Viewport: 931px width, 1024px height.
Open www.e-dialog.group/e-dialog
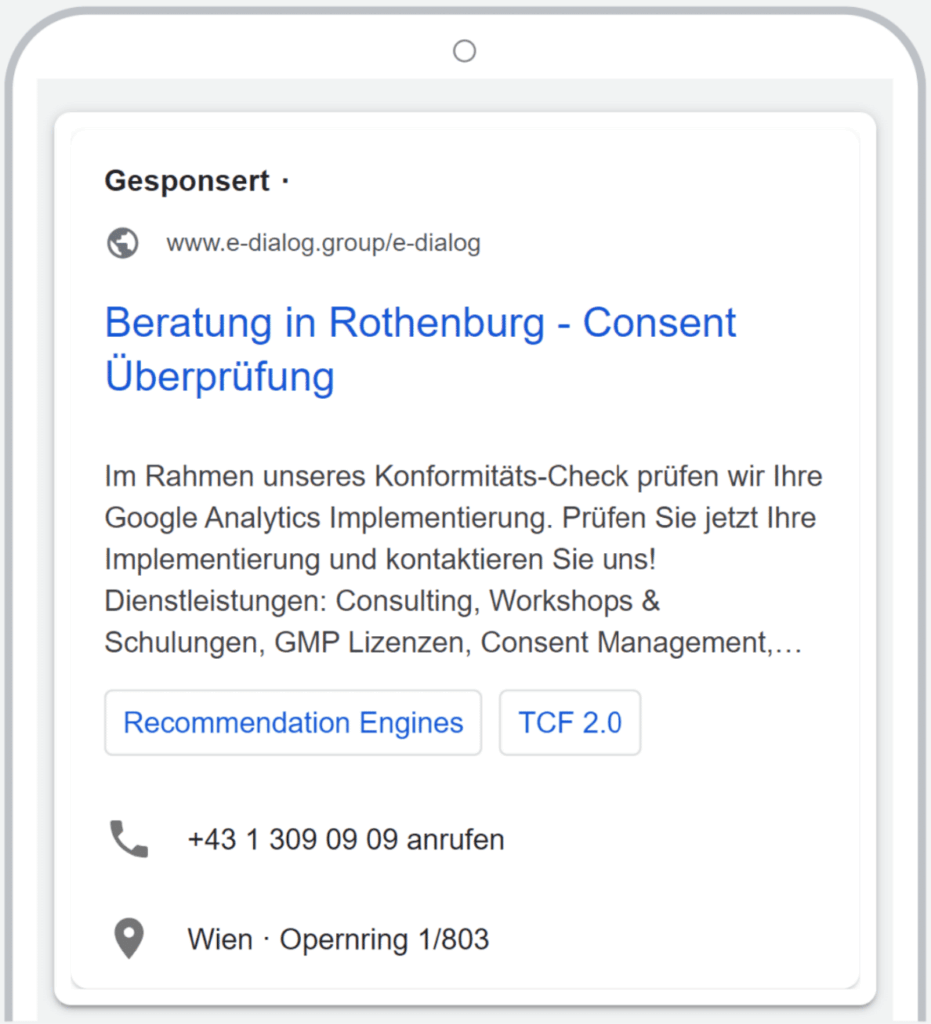[x=324, y=242]
